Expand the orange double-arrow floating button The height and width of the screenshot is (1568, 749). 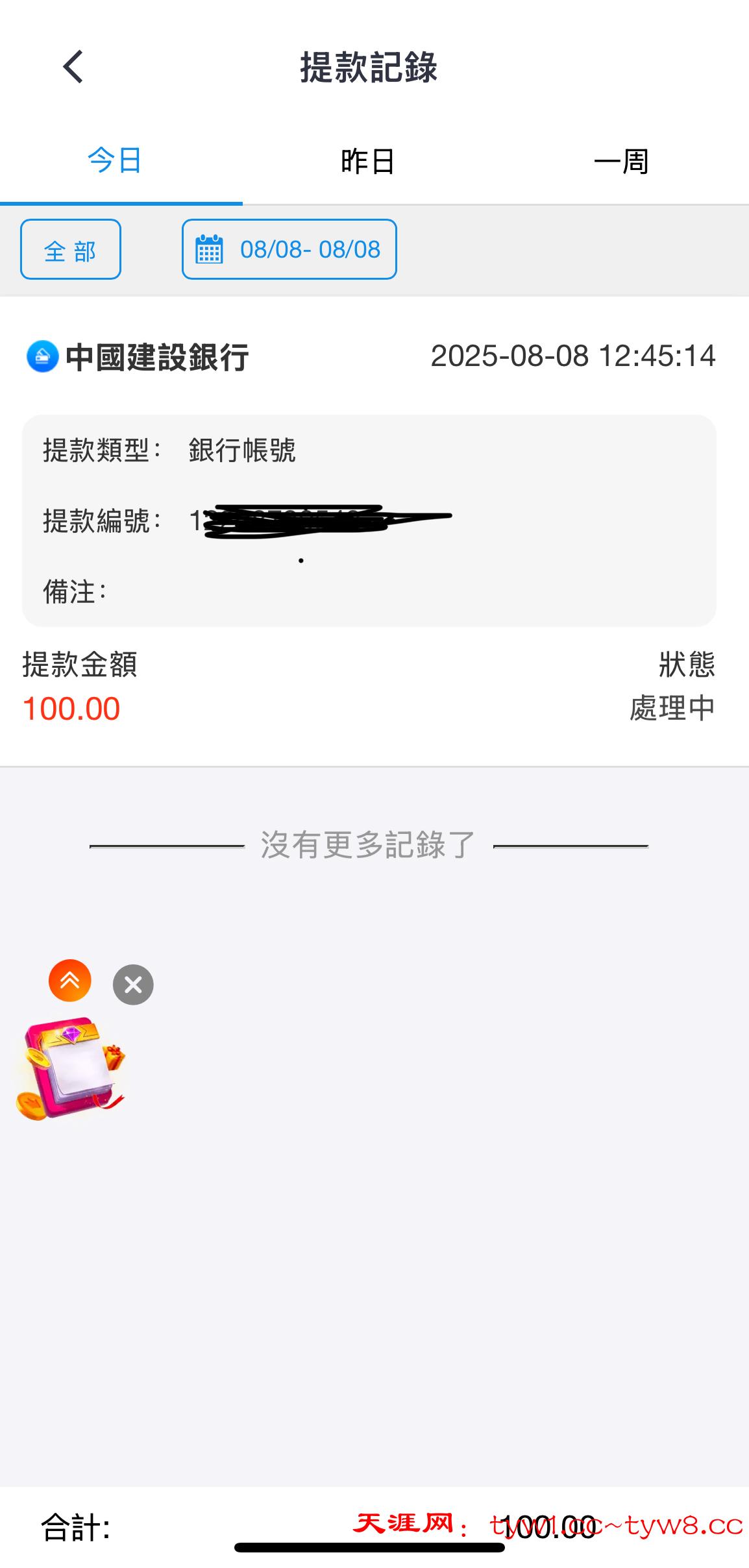(70, 980)
